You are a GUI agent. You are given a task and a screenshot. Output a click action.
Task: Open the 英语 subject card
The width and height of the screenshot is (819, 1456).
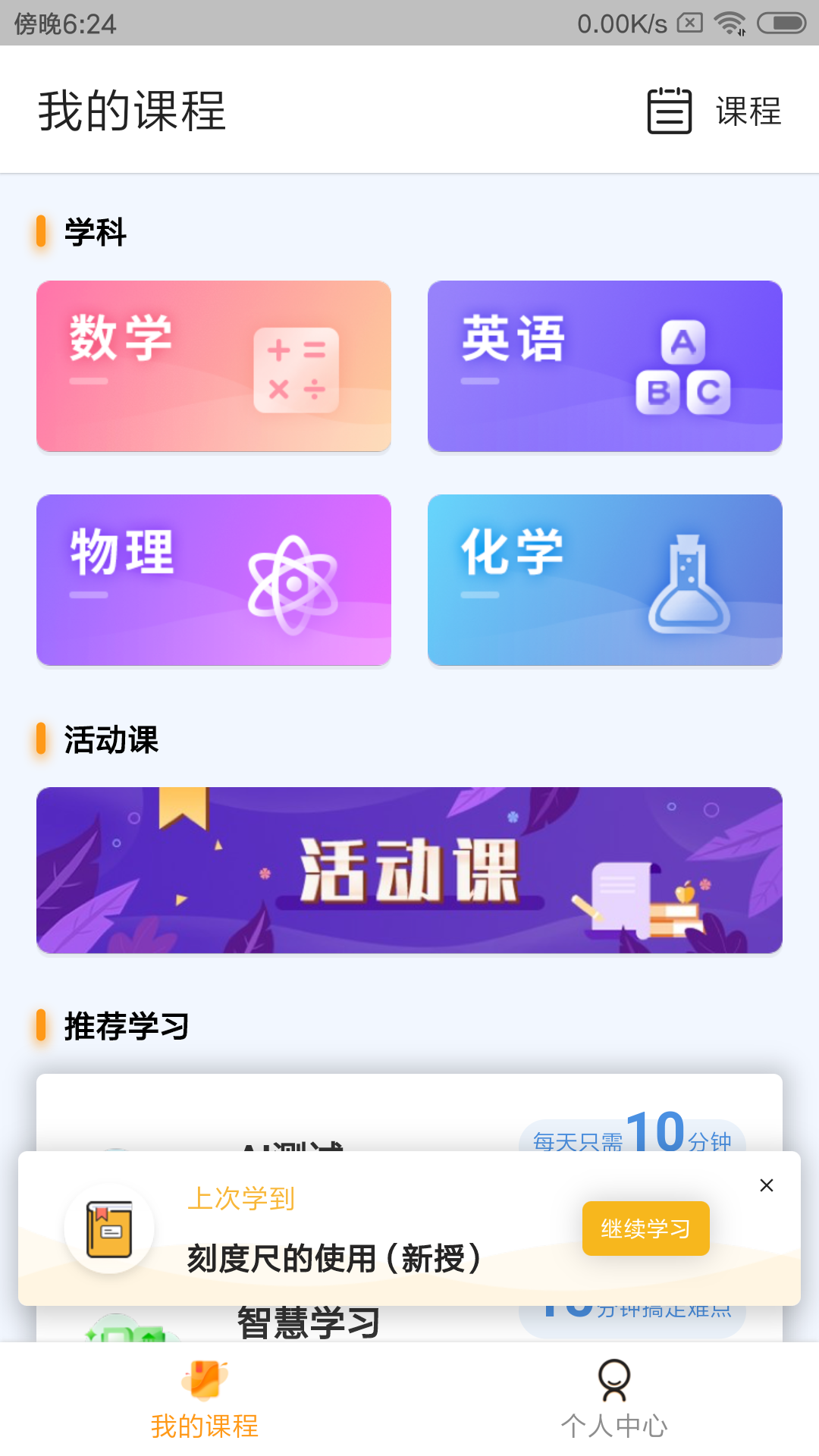(605, 366)
